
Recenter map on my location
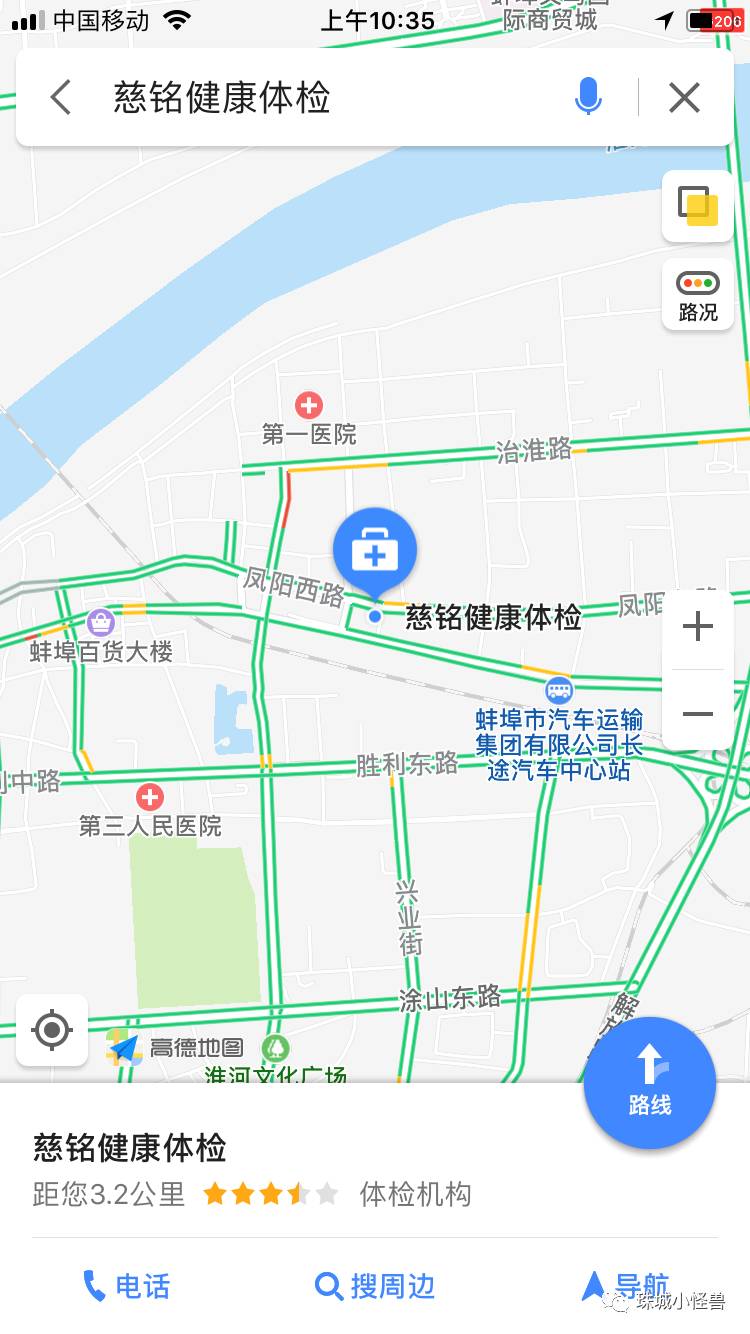pyautogui.click(x=52, y=1029)
